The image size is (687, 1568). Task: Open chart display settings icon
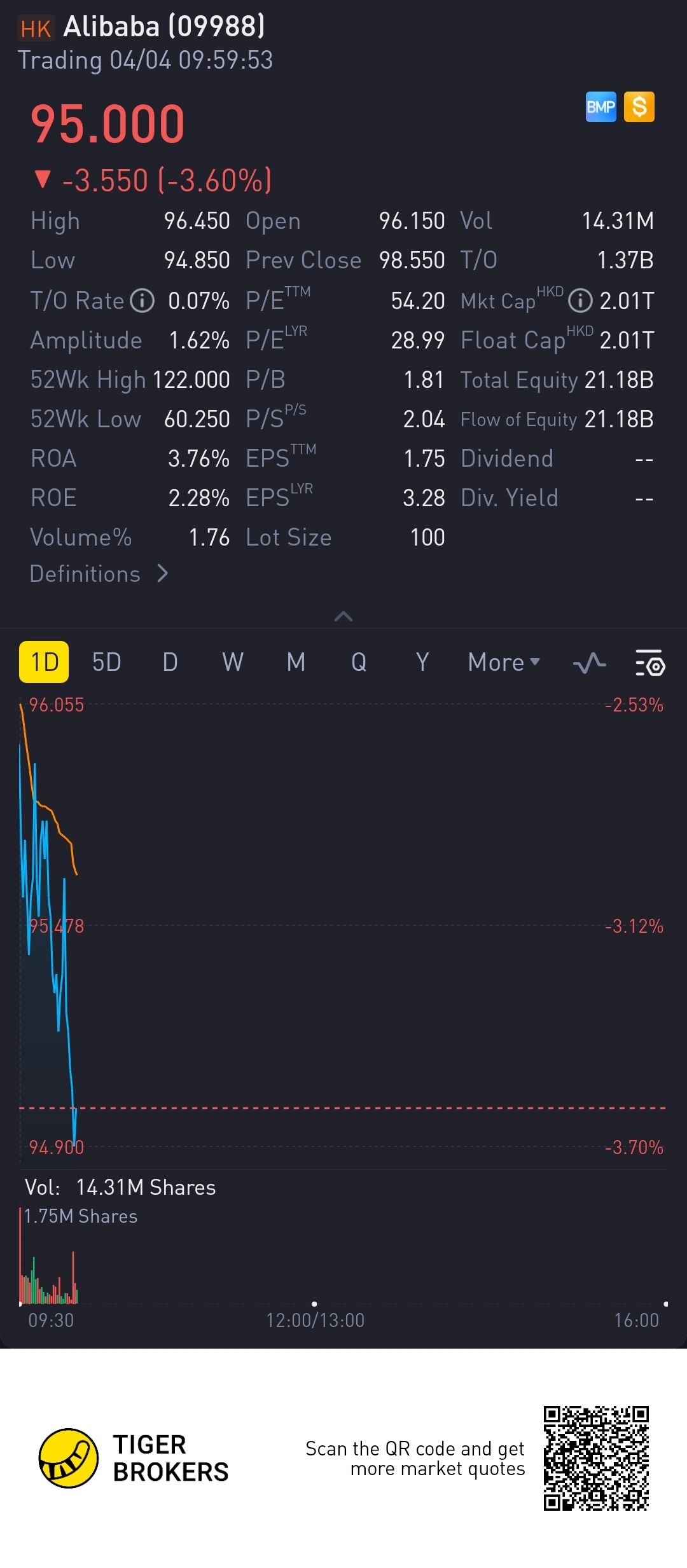click(x=650, y=663)
